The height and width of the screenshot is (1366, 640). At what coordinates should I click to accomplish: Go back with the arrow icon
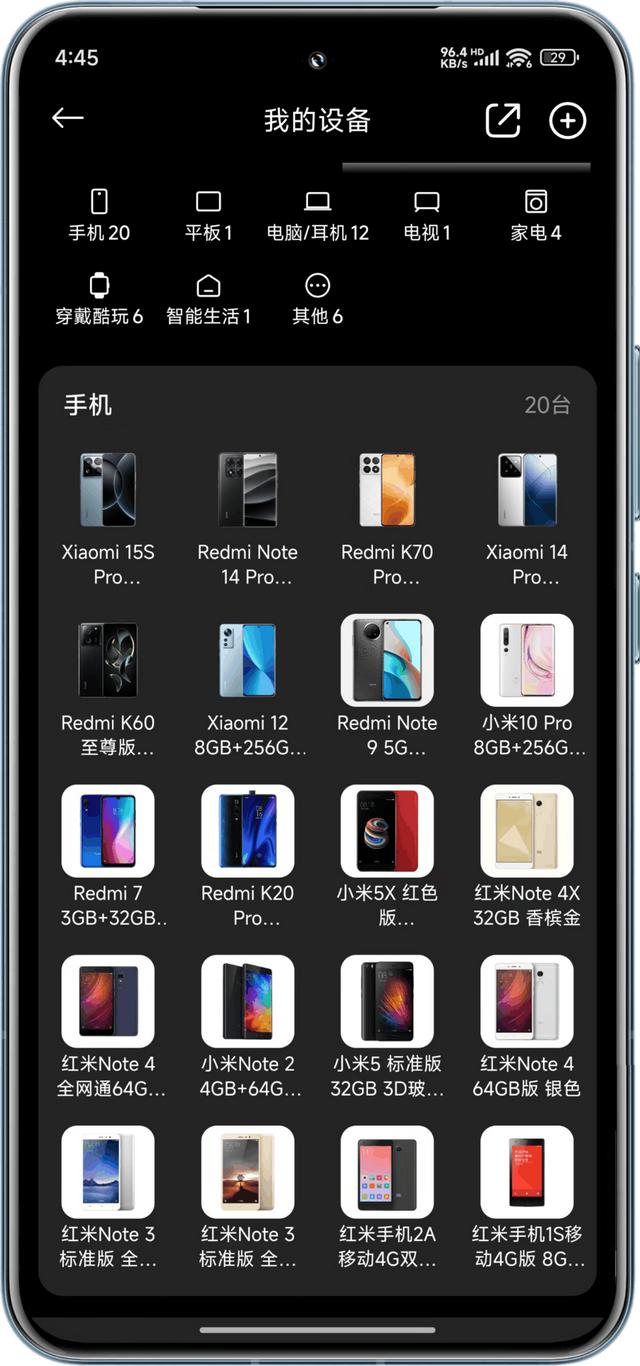[68, 119]
